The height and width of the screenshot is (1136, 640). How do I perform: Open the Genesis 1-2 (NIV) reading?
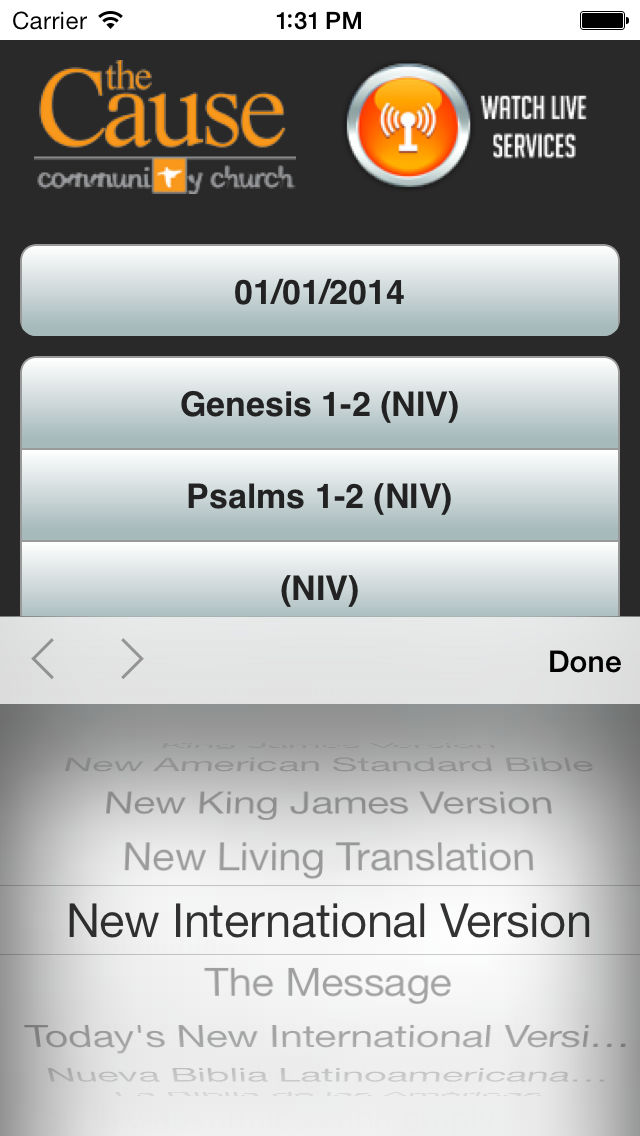pyautogui.click(x=320, y=404)
